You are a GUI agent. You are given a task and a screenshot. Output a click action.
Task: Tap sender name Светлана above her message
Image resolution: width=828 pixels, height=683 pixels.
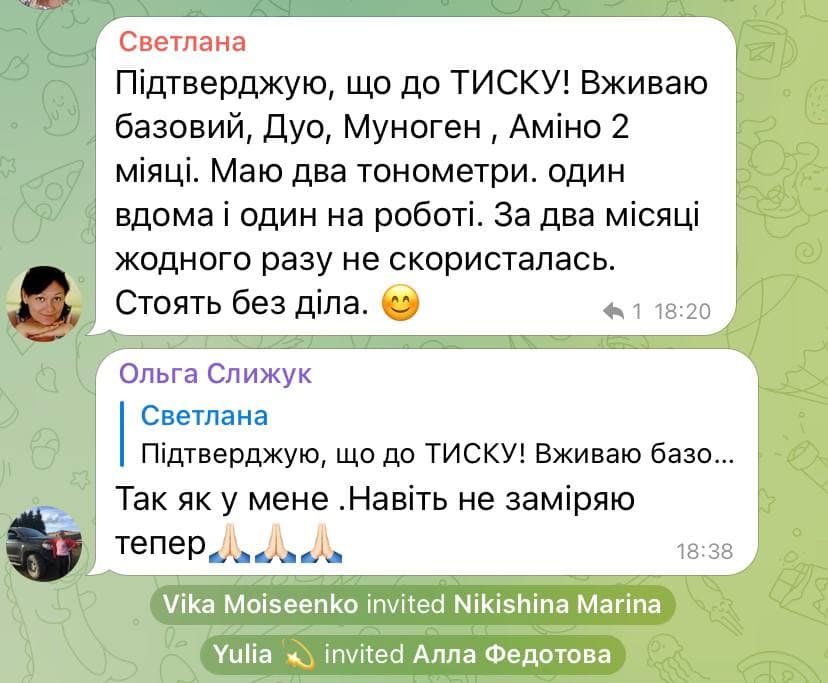pyautogui.click(x=182, y=42)
